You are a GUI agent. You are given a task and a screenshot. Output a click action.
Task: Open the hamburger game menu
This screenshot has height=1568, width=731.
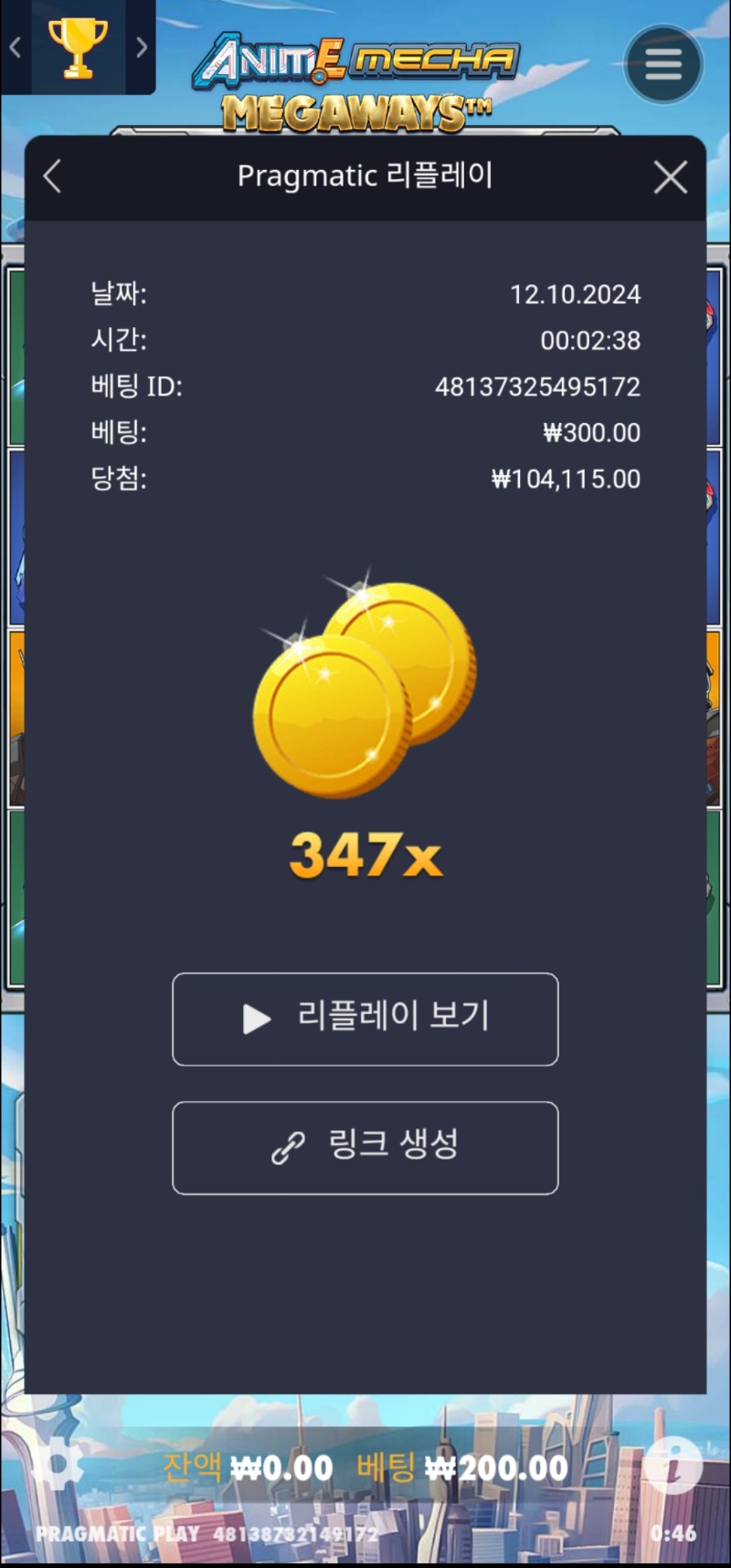(x=663, y=64)
